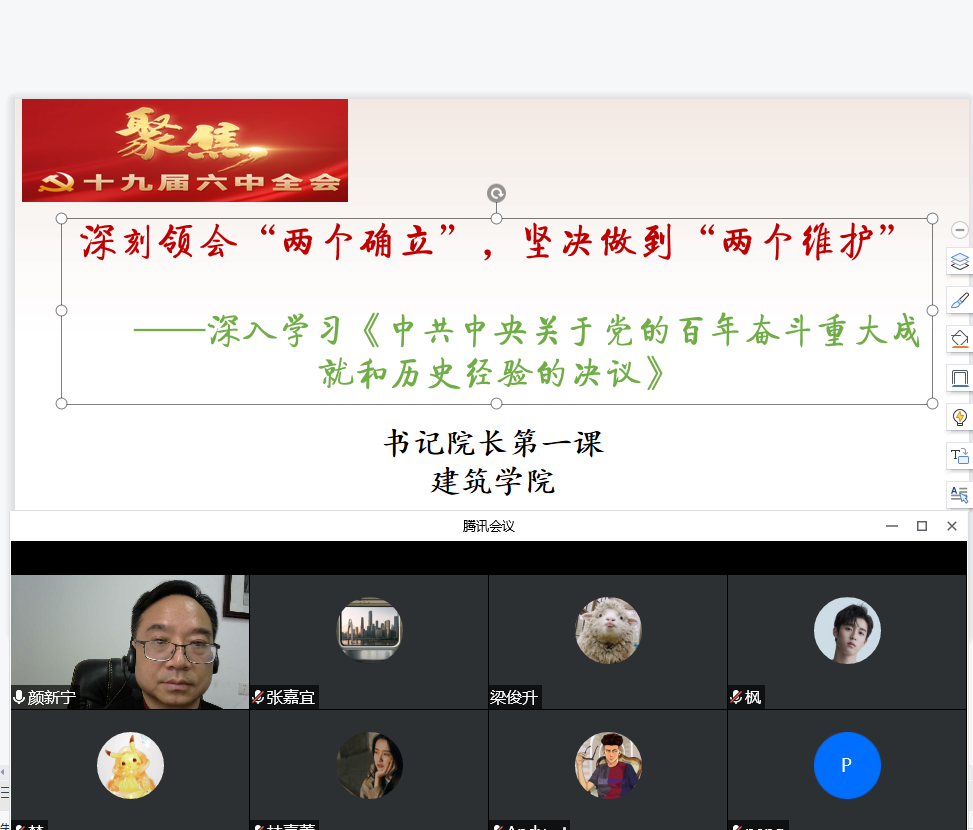Select 颜新宁's video tile

point(130,641)
